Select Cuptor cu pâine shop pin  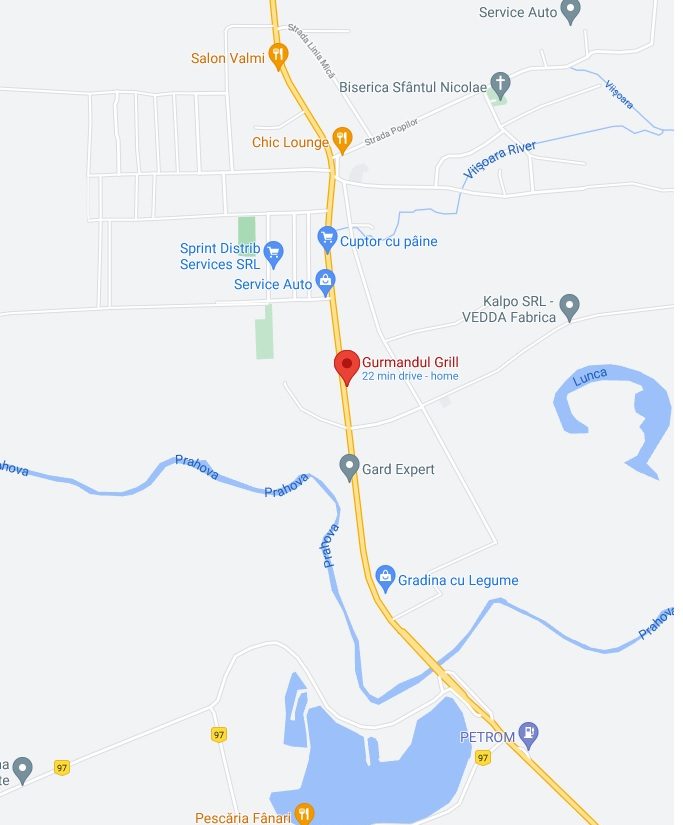click(326, 238)
